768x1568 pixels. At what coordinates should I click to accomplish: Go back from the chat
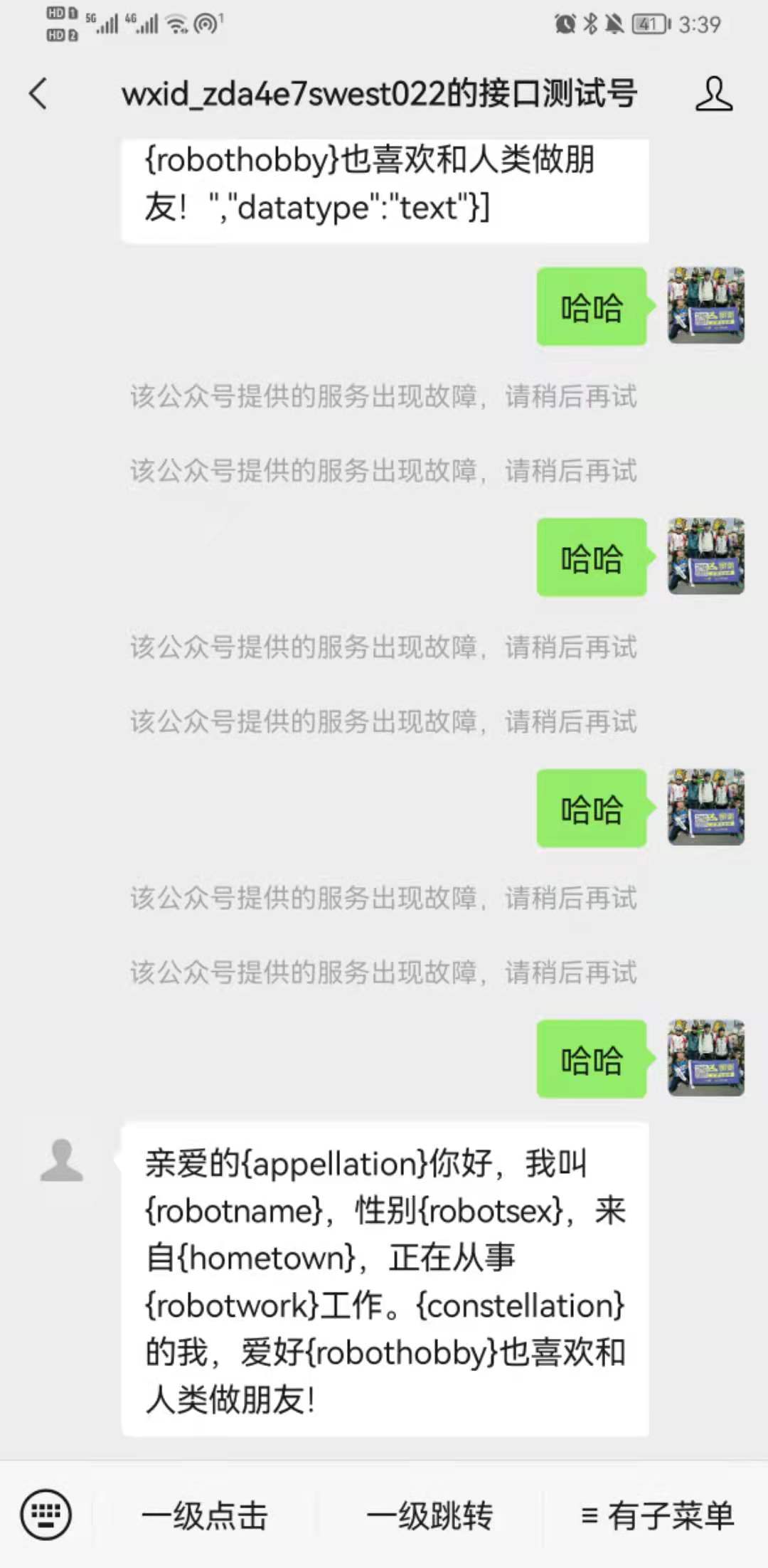coord(38,94)
